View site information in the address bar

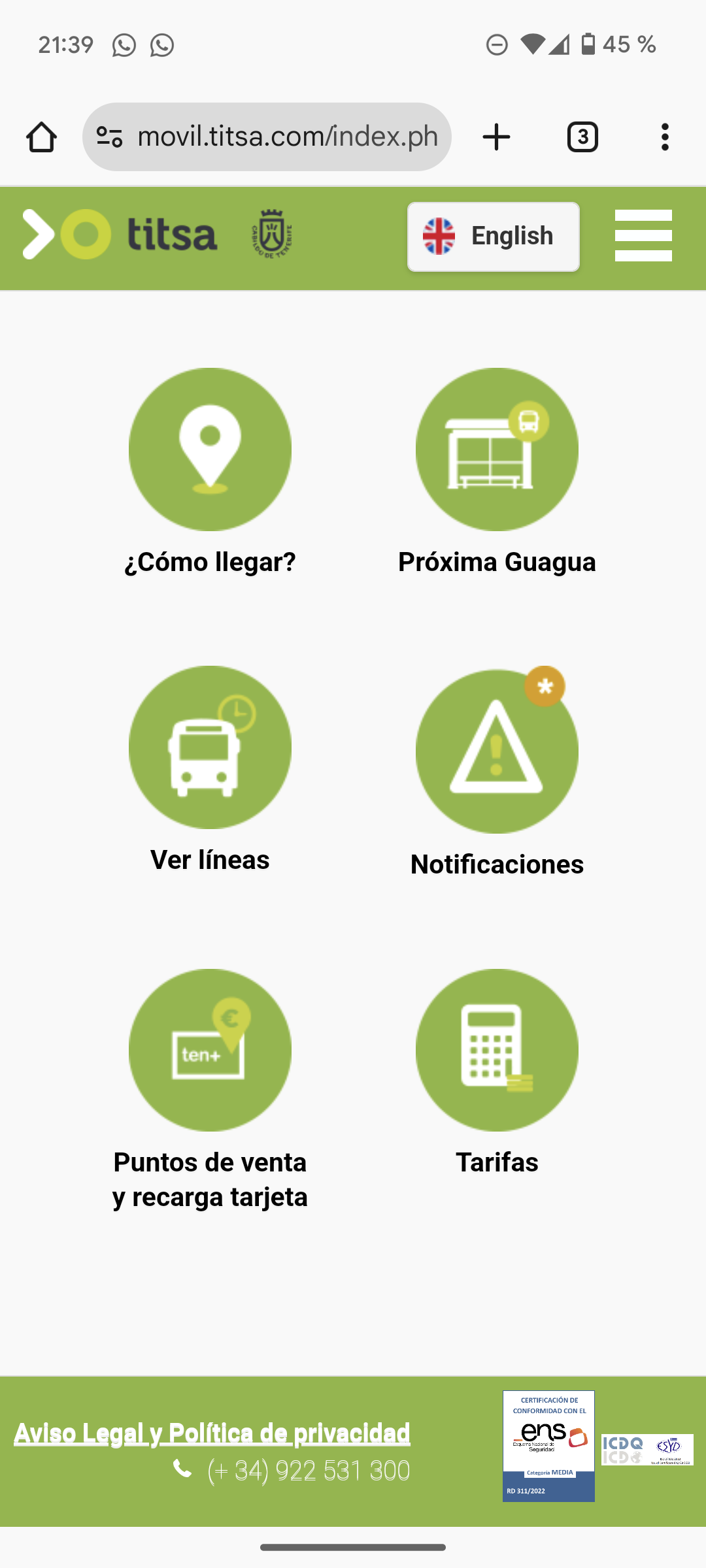[x=109, y=137]
